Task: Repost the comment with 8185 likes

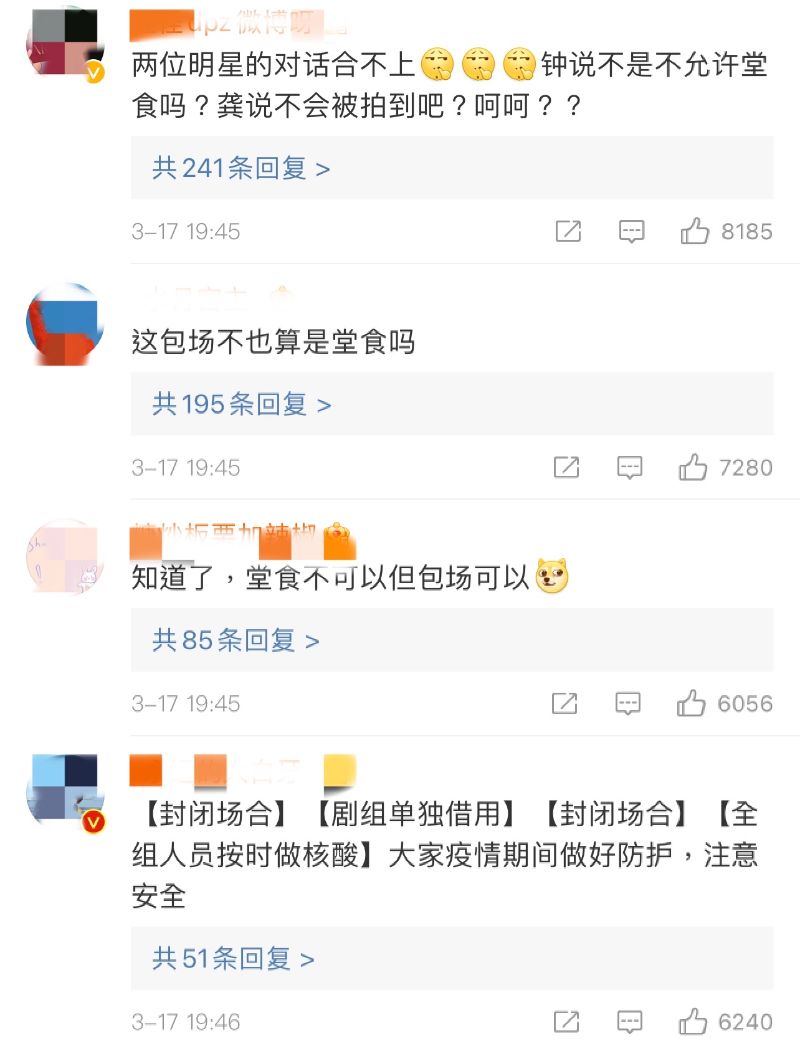Action: point(568,232)
